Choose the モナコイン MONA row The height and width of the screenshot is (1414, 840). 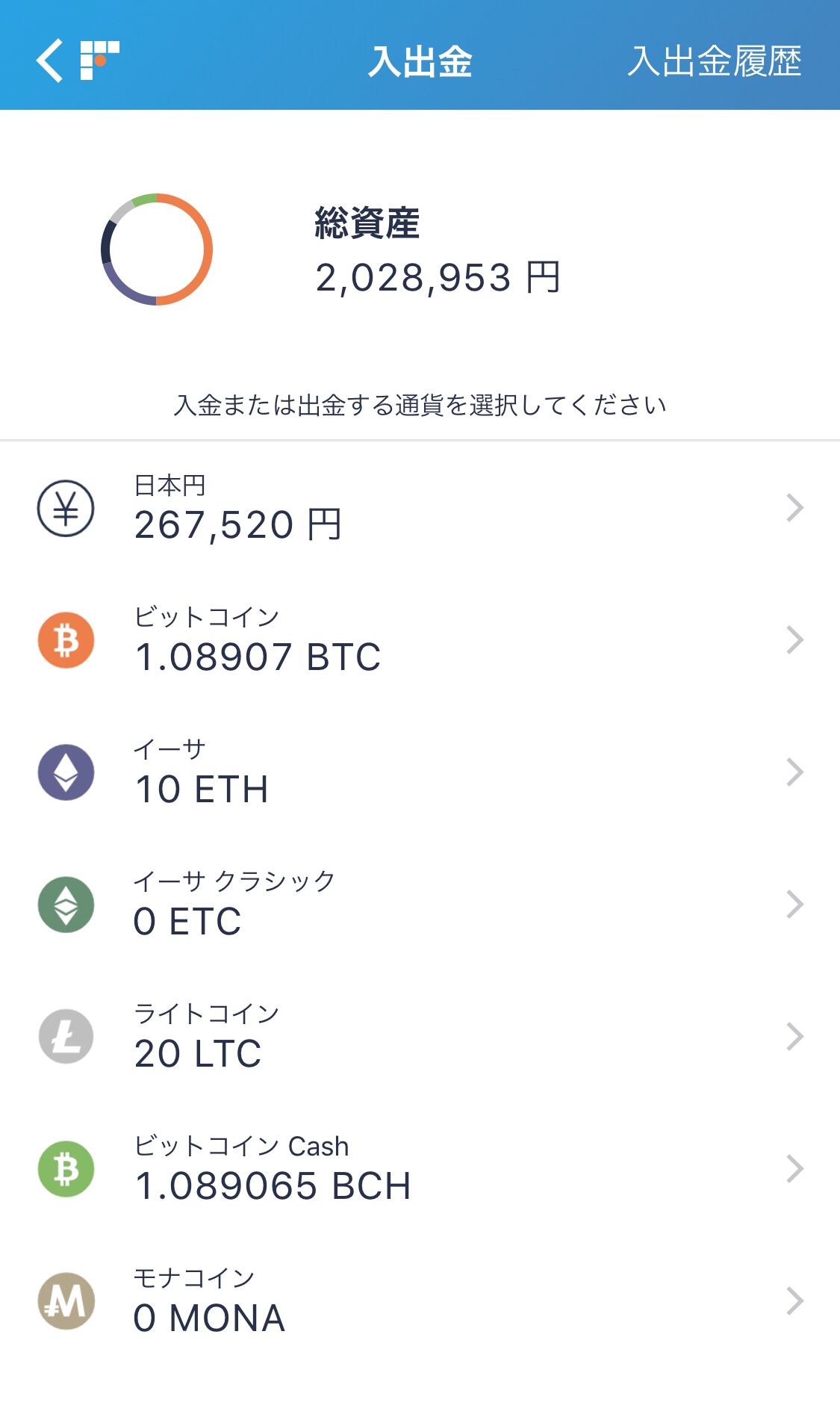(x=420, y=1301)
